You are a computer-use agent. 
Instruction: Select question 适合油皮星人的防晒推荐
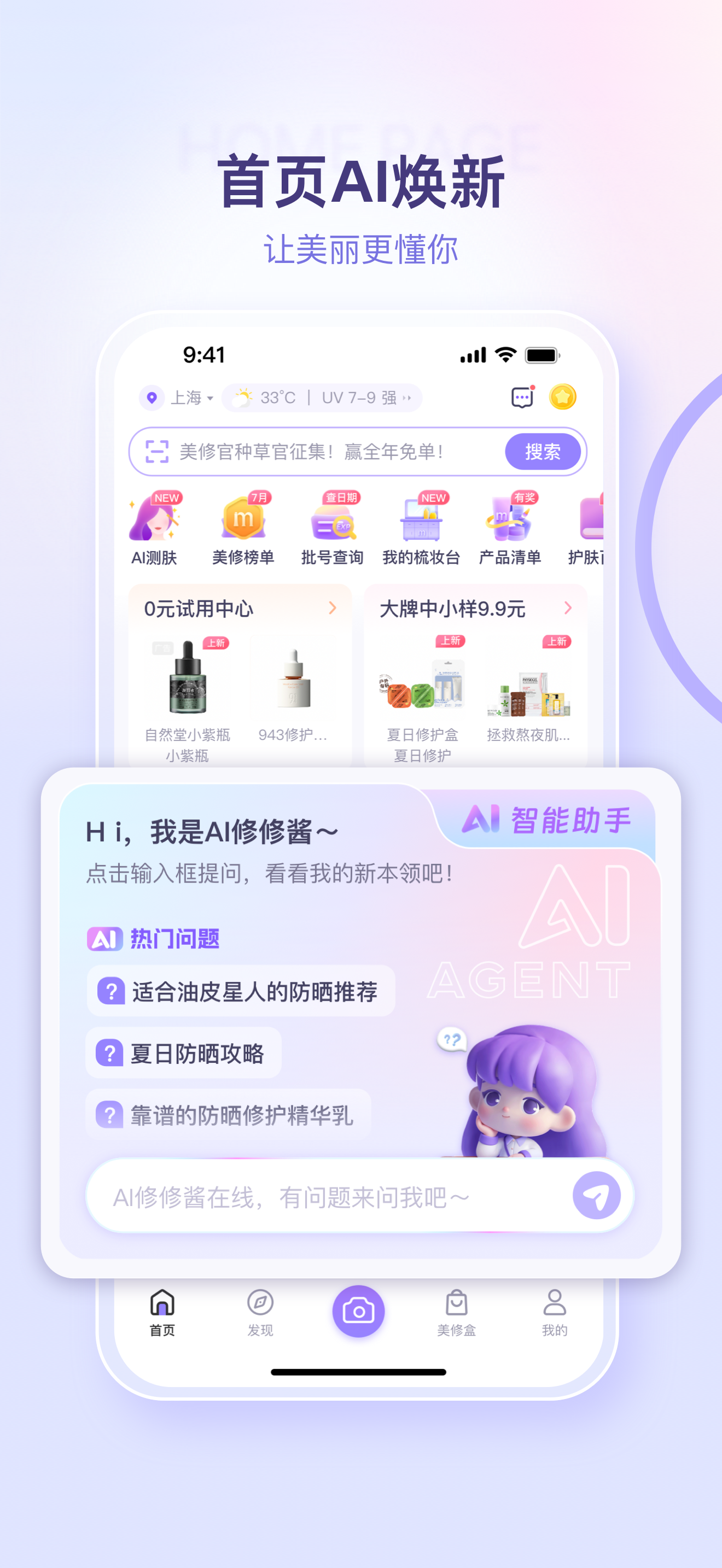click(x=241, y=991)
